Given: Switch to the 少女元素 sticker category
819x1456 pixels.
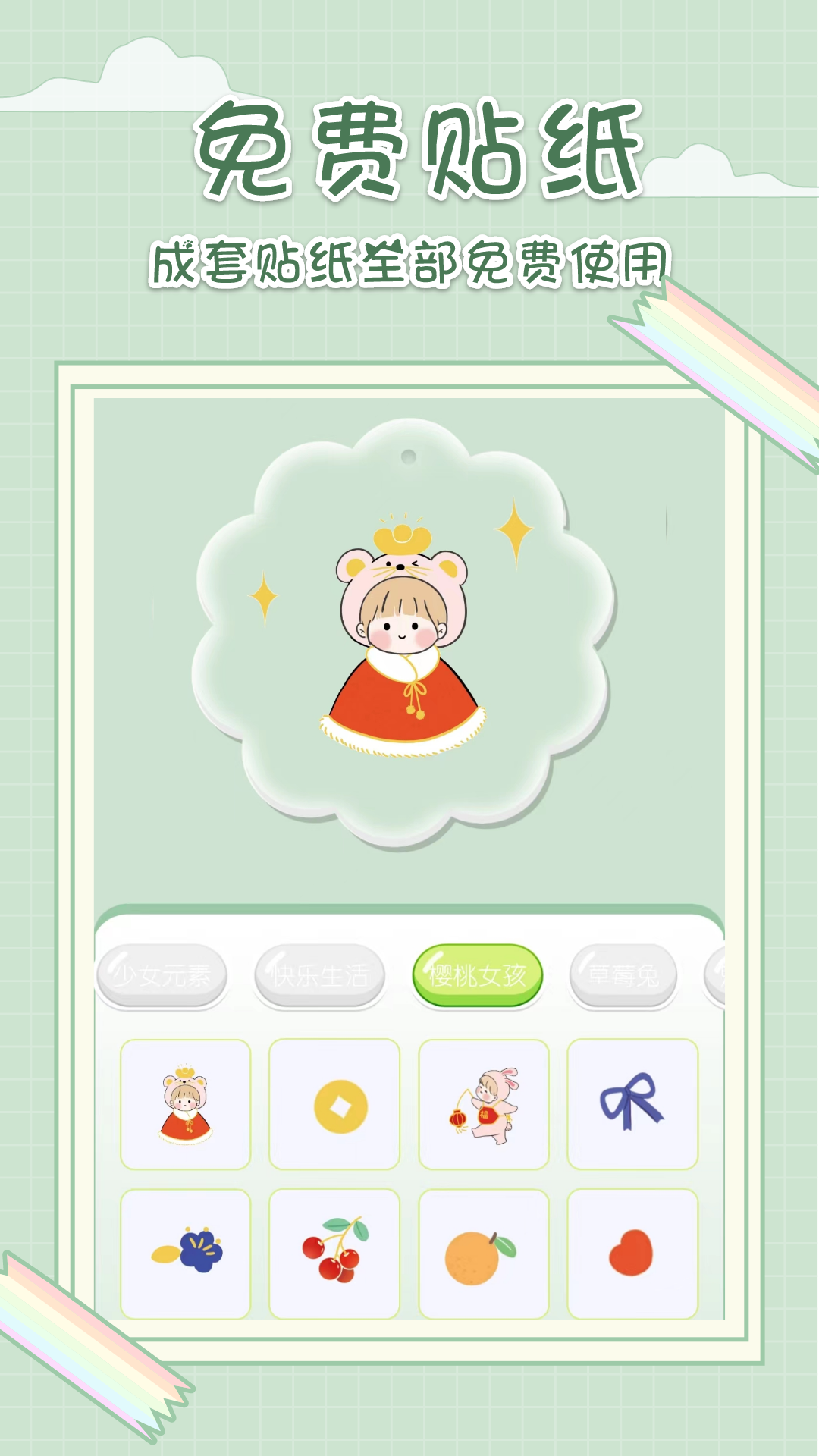Looking at the screenshot, I should 162,976.
